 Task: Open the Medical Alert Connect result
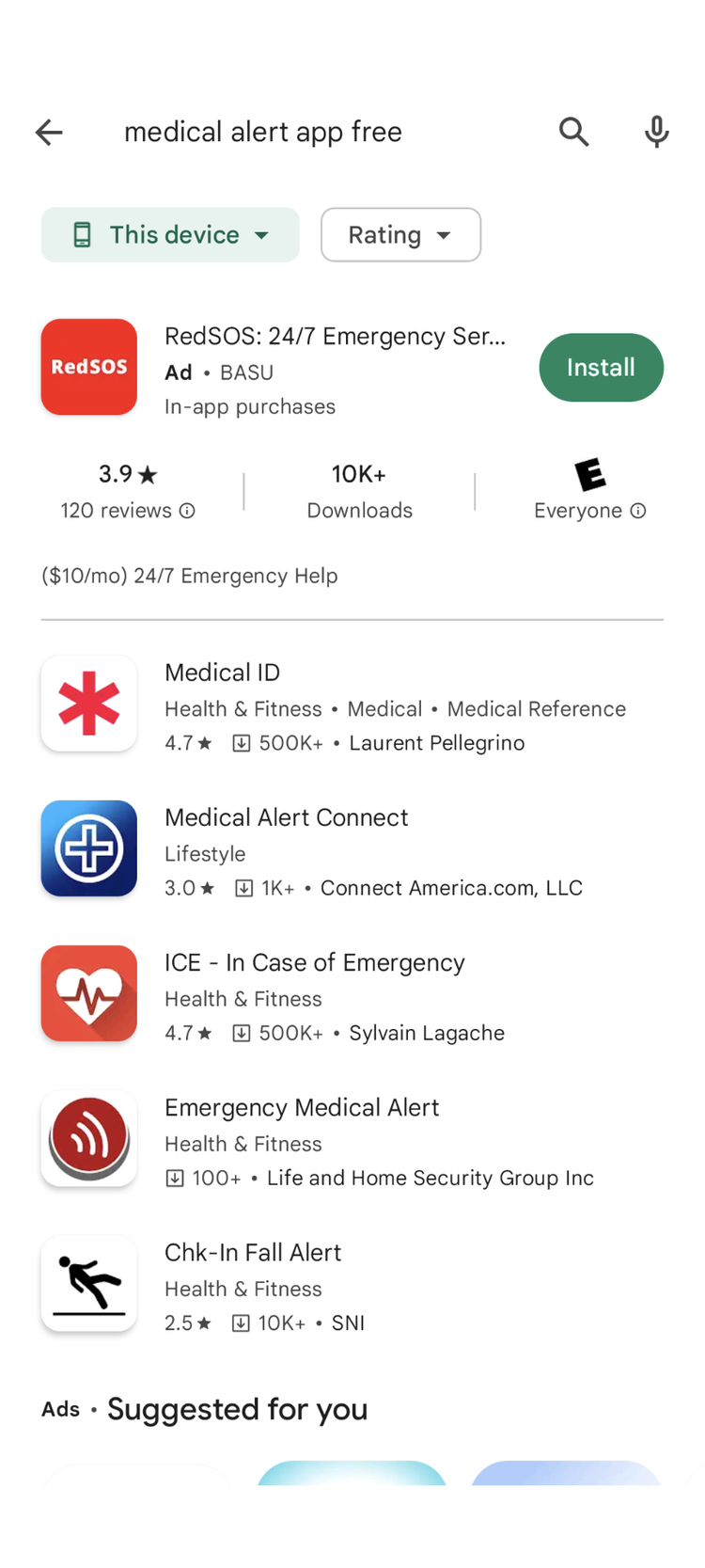pyautogui.click(x=352, y=849)
